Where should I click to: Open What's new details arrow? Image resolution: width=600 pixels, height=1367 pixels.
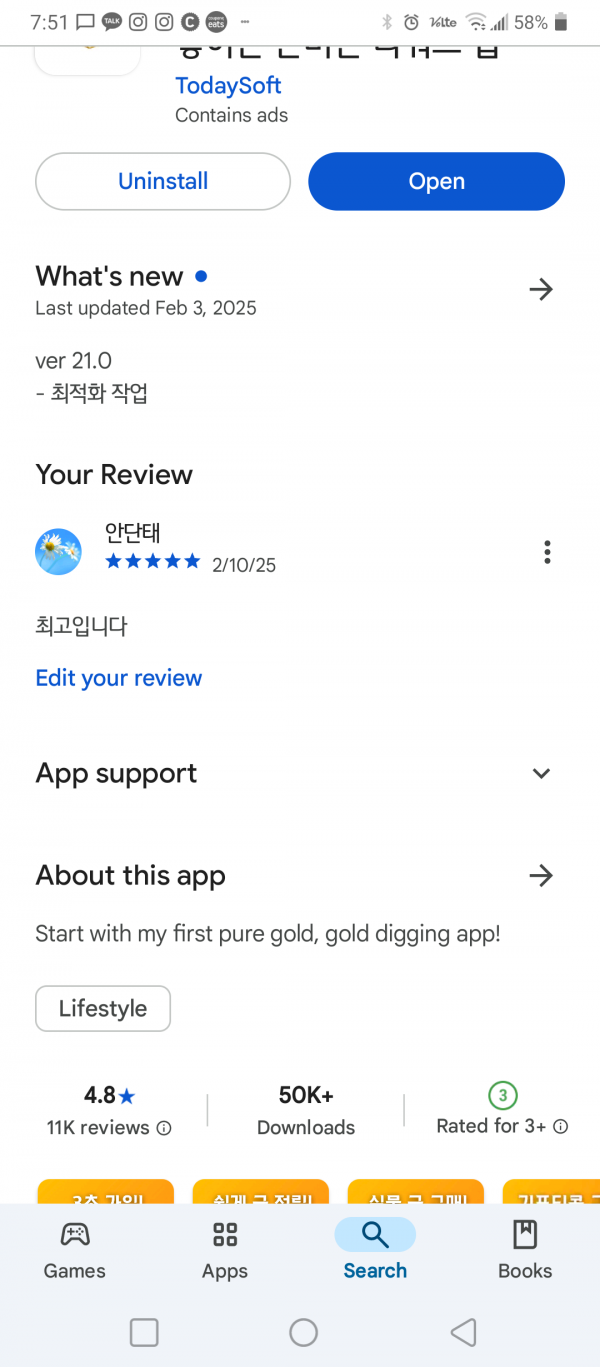pyautogui.click(x=541, y=290)
